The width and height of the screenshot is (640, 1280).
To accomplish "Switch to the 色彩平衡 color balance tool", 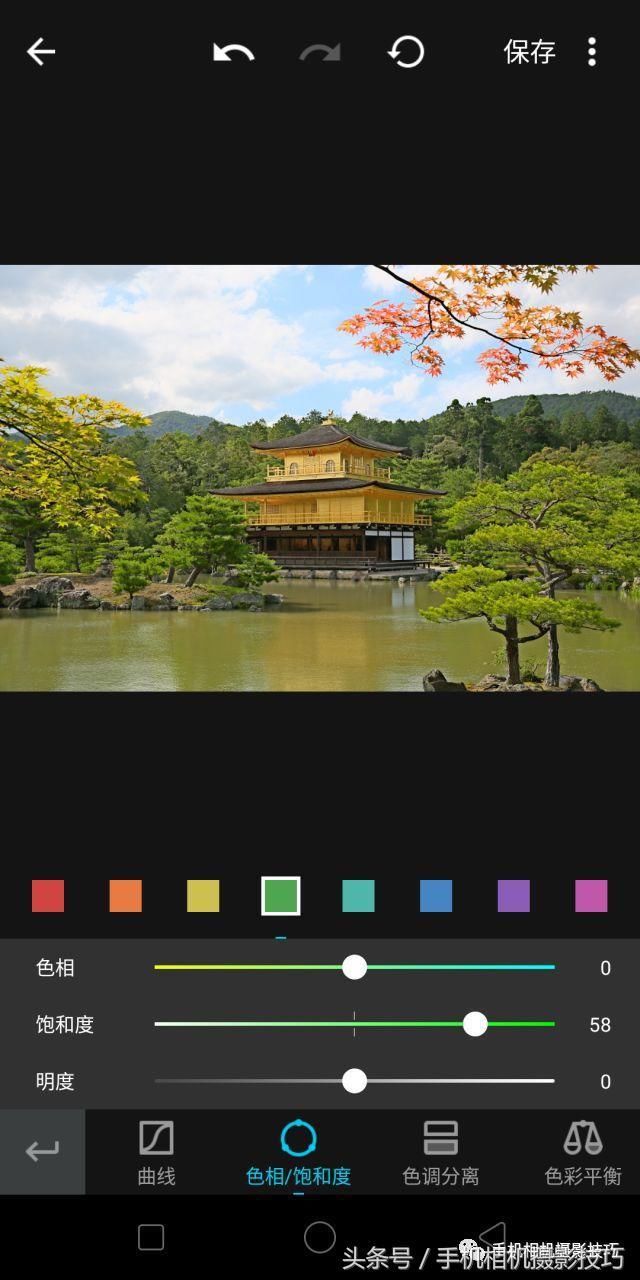I will click(x=583, y=1153).
